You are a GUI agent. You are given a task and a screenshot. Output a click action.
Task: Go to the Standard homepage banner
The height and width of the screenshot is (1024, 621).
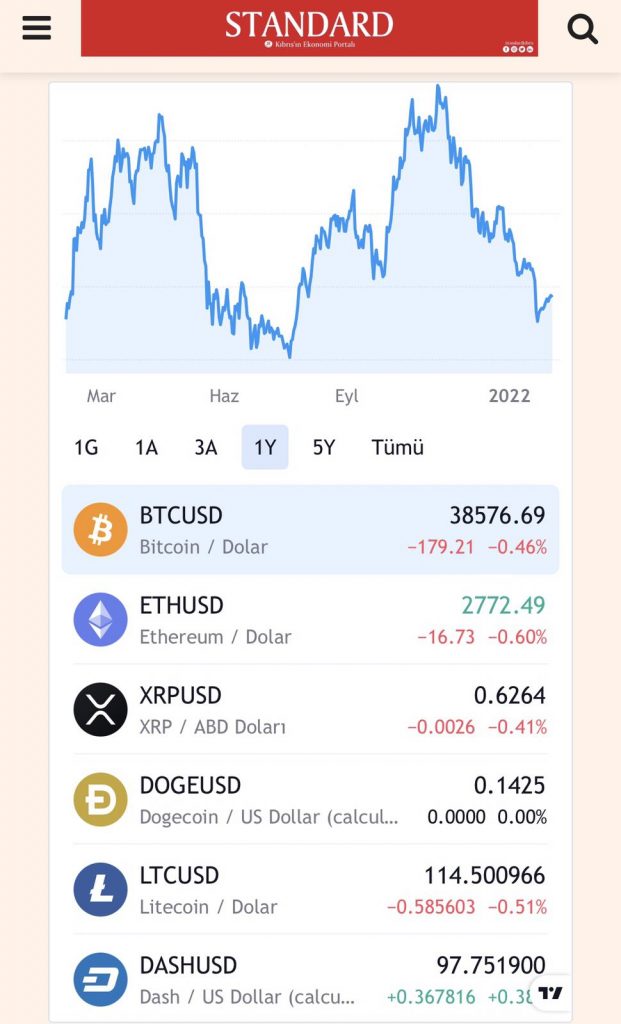click(309, 28)
